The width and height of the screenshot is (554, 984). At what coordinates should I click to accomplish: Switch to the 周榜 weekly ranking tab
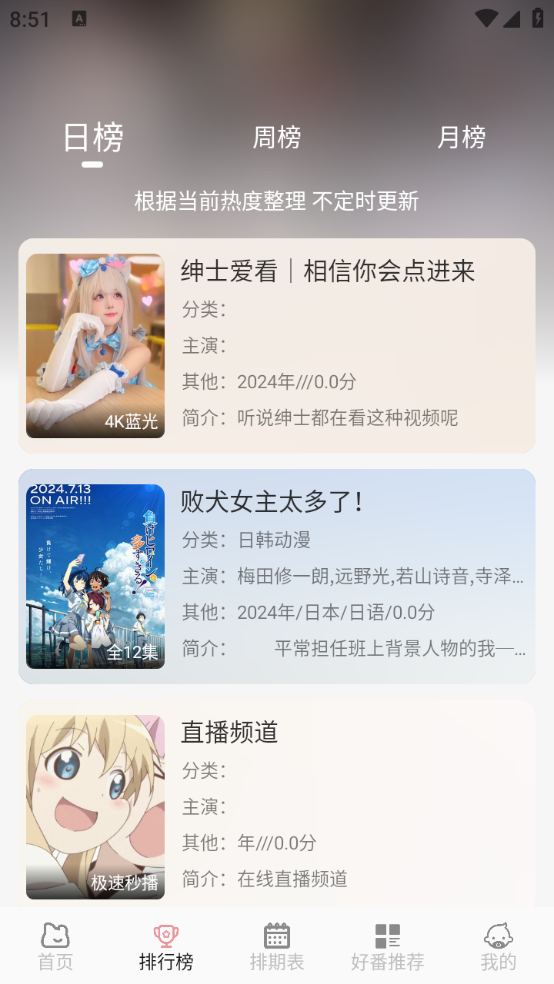tap(277, 137)
